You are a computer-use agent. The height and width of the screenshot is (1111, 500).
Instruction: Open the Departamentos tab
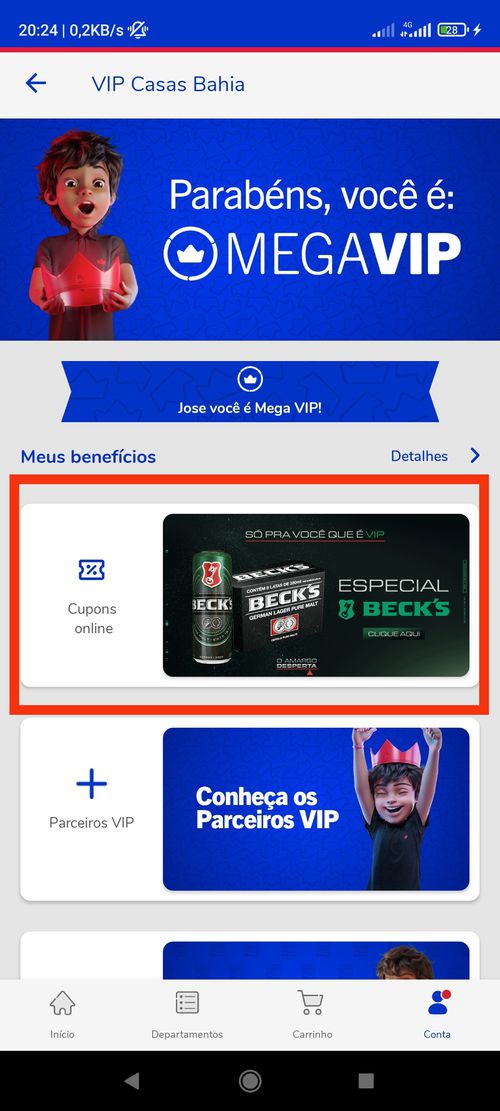[x=187, y=1014]
